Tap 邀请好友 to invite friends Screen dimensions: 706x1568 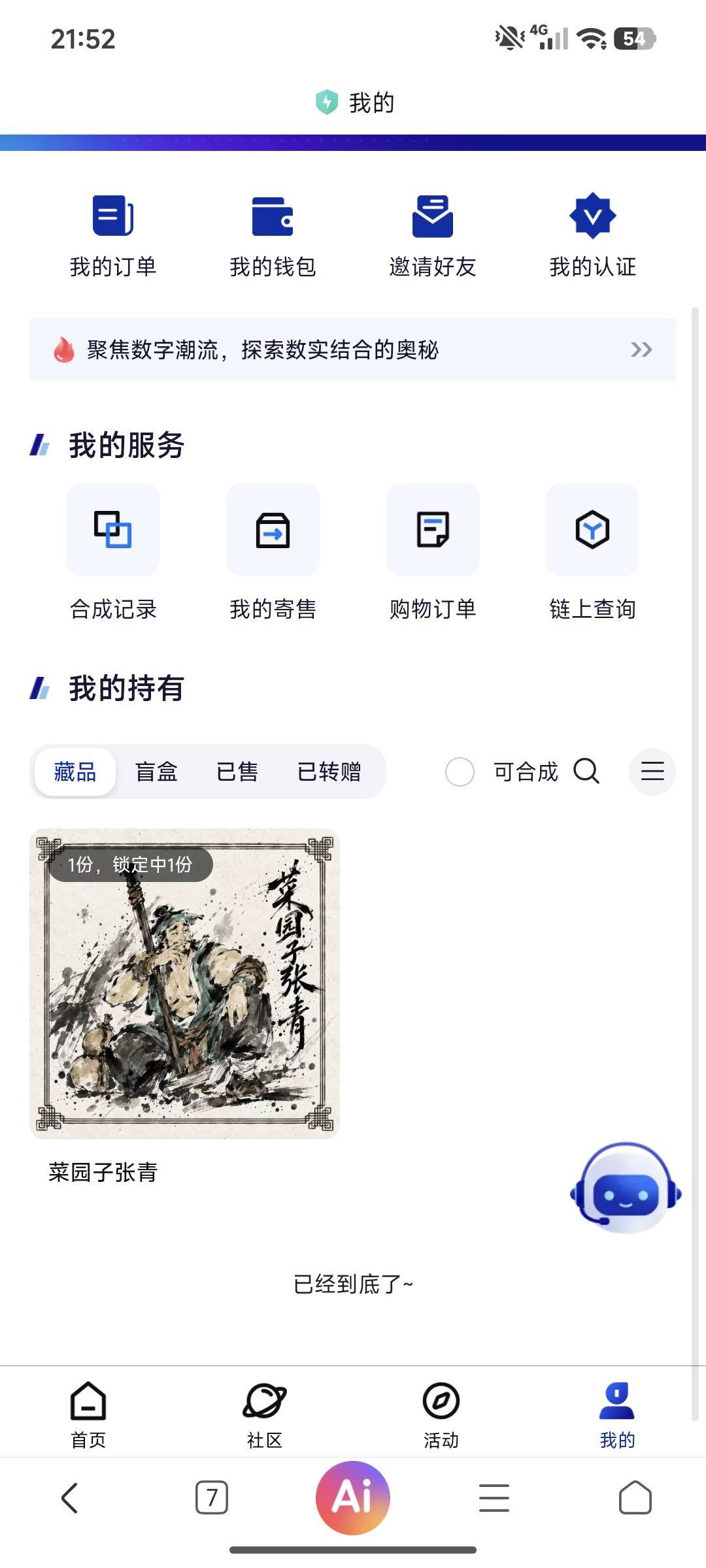[x=433, y=235]
